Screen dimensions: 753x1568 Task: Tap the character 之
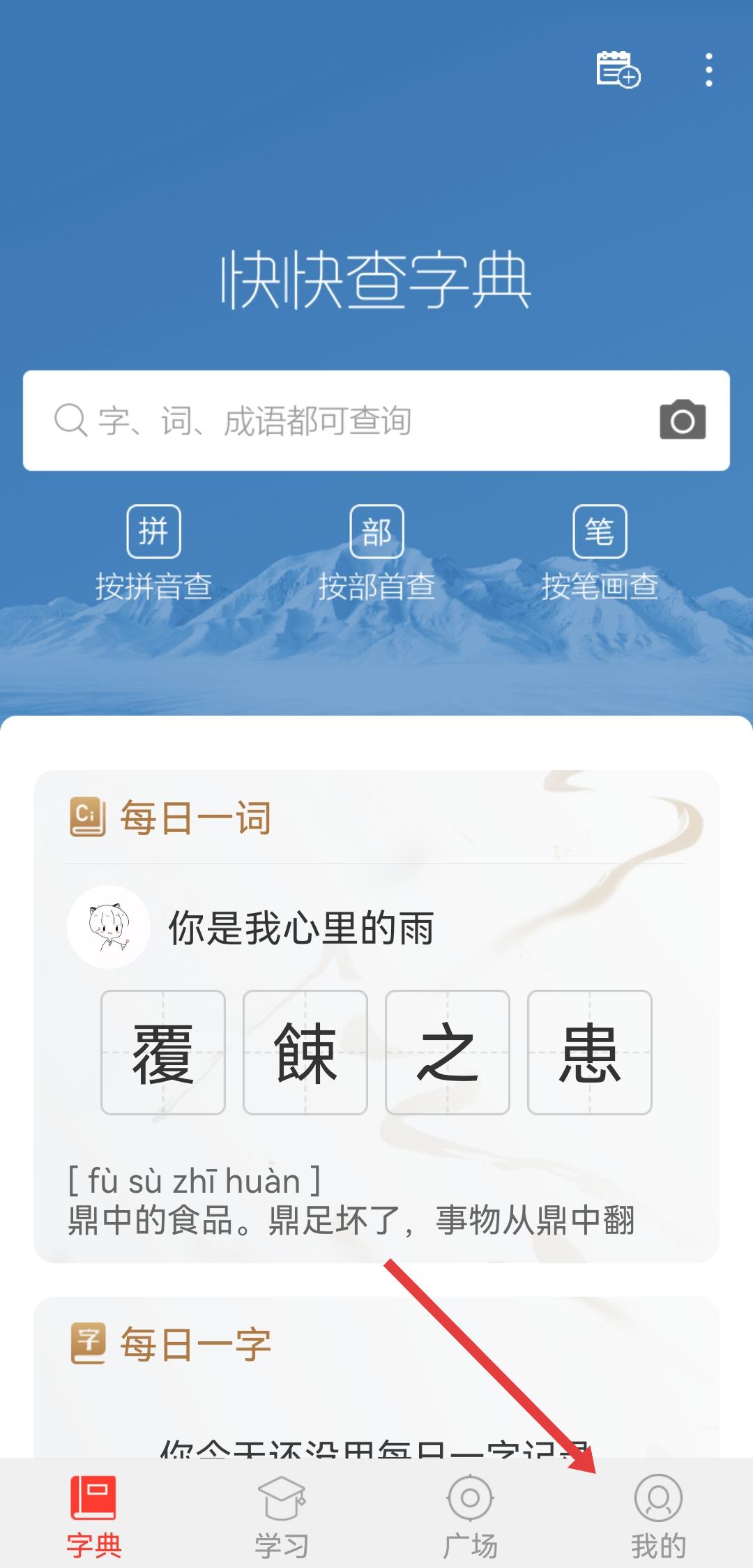click(x=448, y=1053)
